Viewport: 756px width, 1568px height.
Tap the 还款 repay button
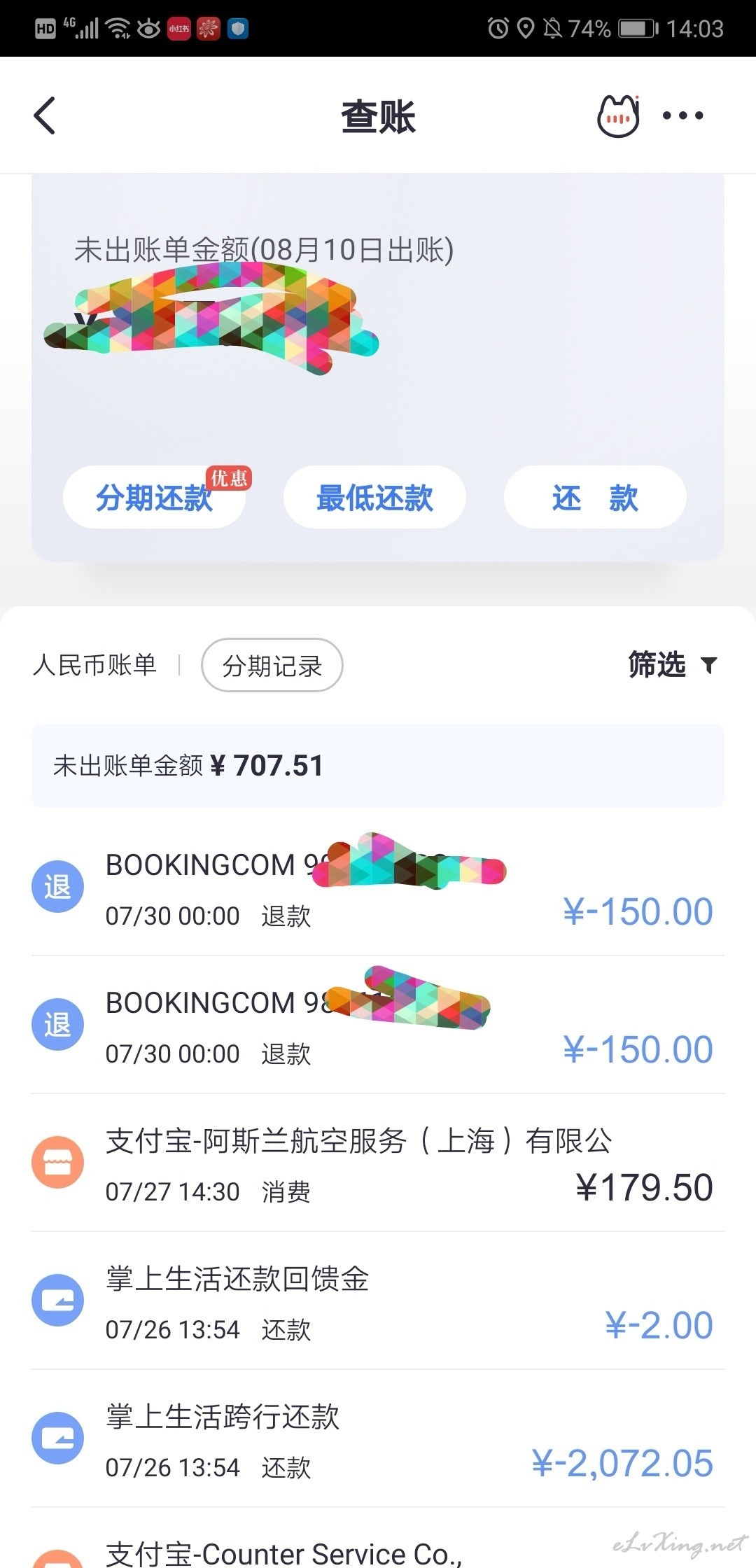(x=595, y=497)
